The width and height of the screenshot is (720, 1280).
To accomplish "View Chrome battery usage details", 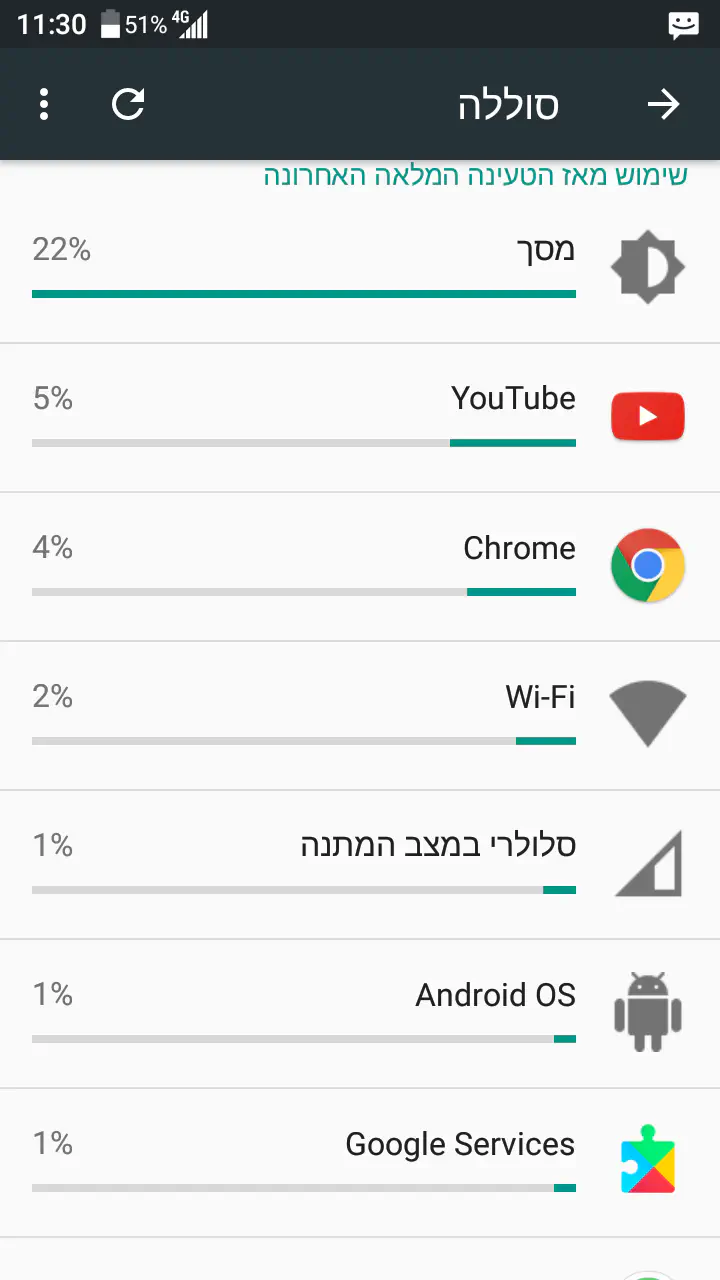I will [x=360, y=566].
